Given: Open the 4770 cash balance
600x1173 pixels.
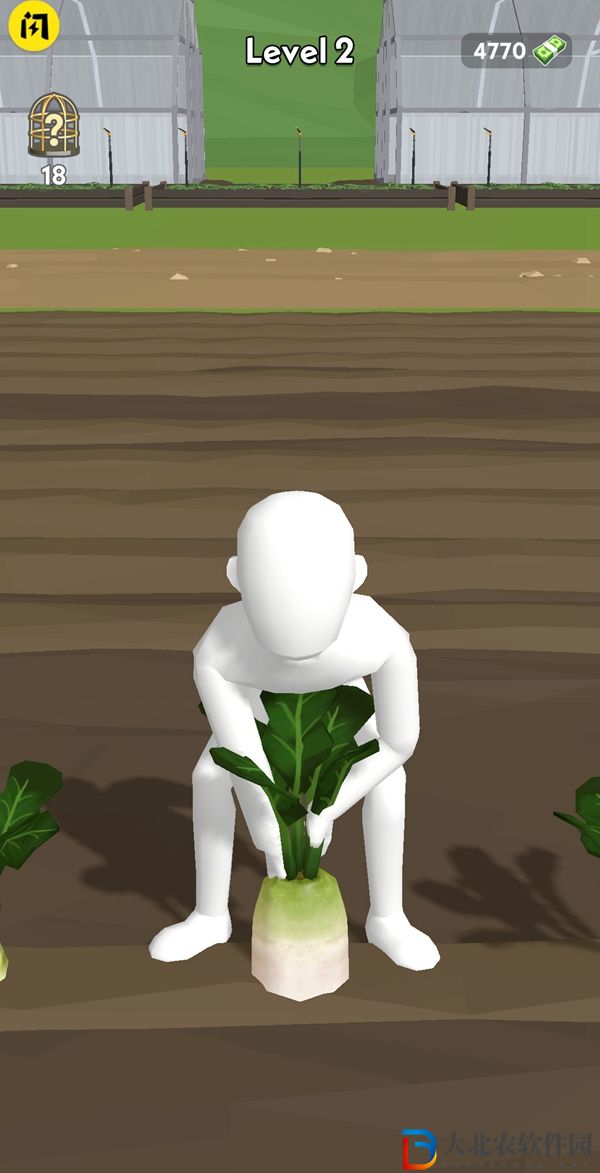Looking at the screenshot, I should (516, 50).
